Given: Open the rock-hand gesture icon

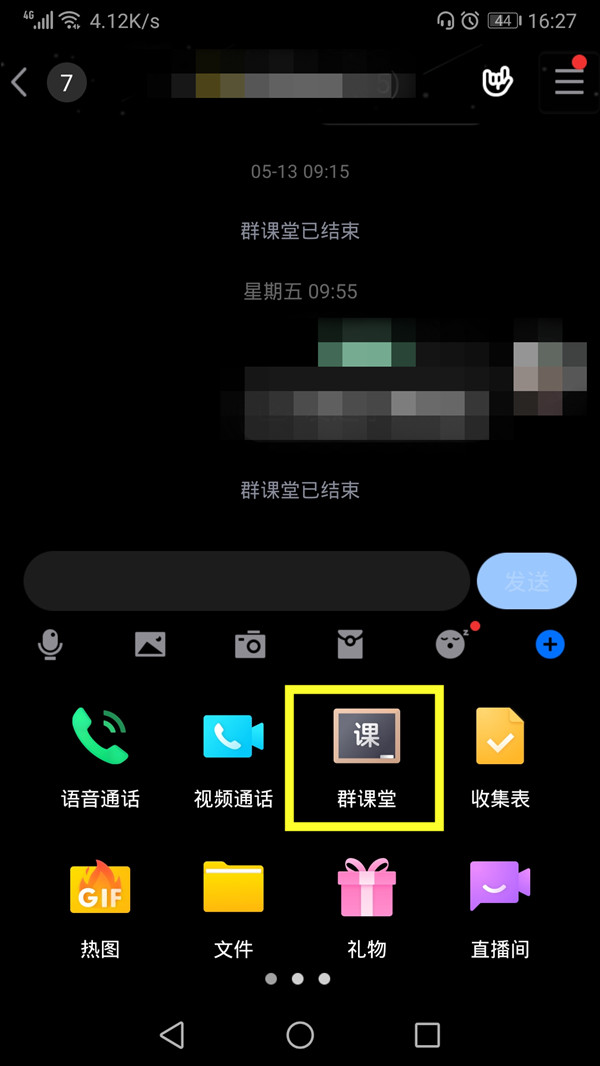Looking at the screenshot, I should click(x=497, y=82).
